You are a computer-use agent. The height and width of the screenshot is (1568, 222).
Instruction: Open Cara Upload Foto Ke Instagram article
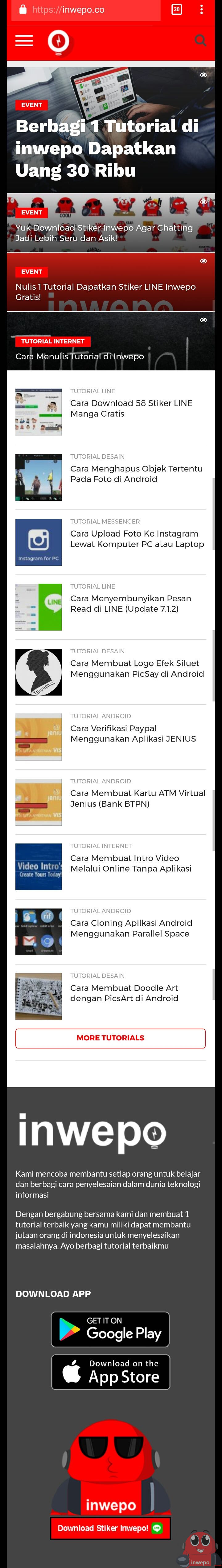137,539
